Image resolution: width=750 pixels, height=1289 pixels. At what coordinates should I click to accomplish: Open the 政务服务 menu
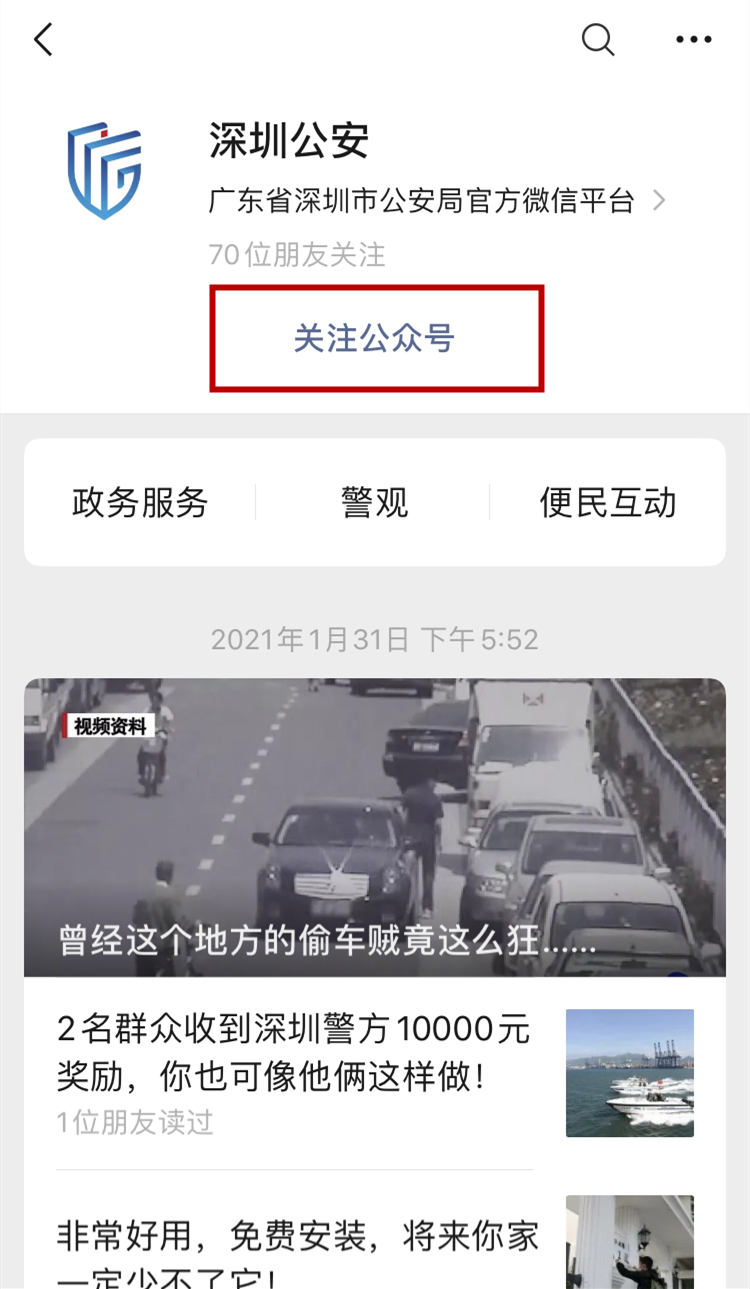click(140, 502)
